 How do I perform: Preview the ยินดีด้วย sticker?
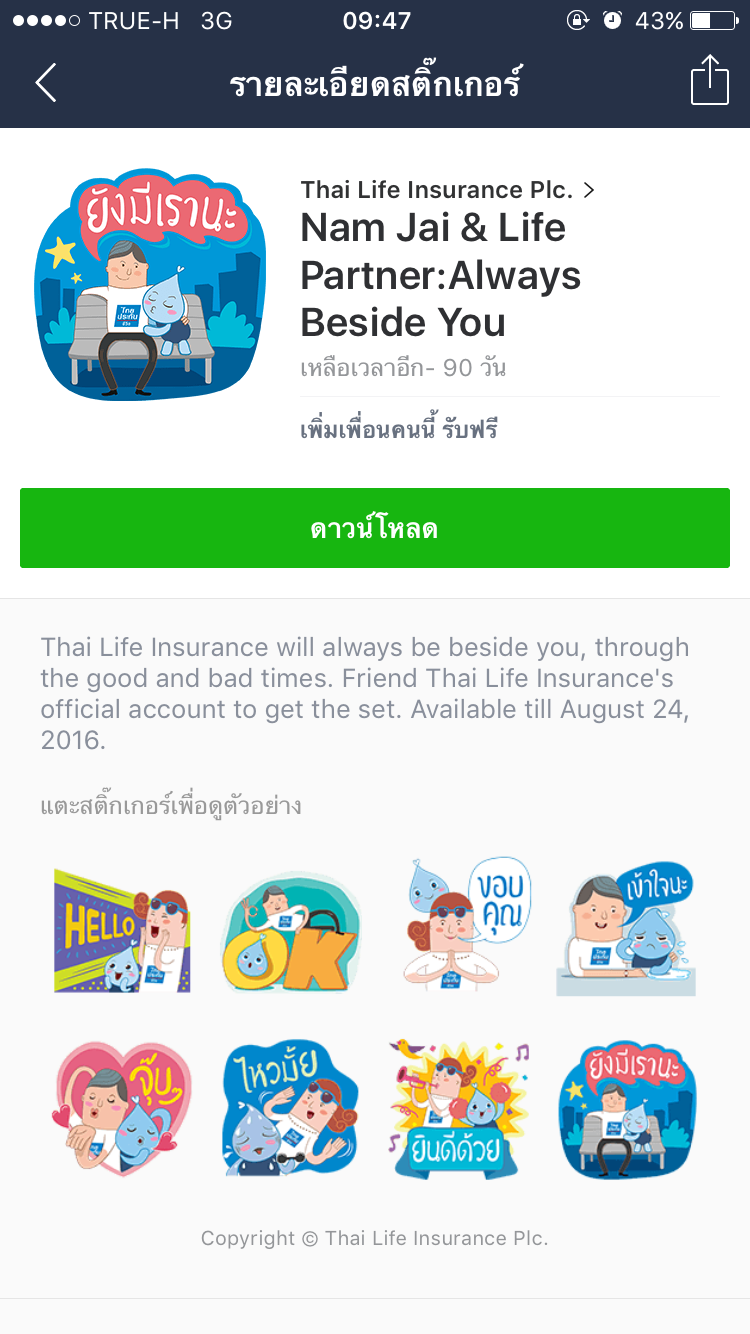click(x=460, y=1108)
